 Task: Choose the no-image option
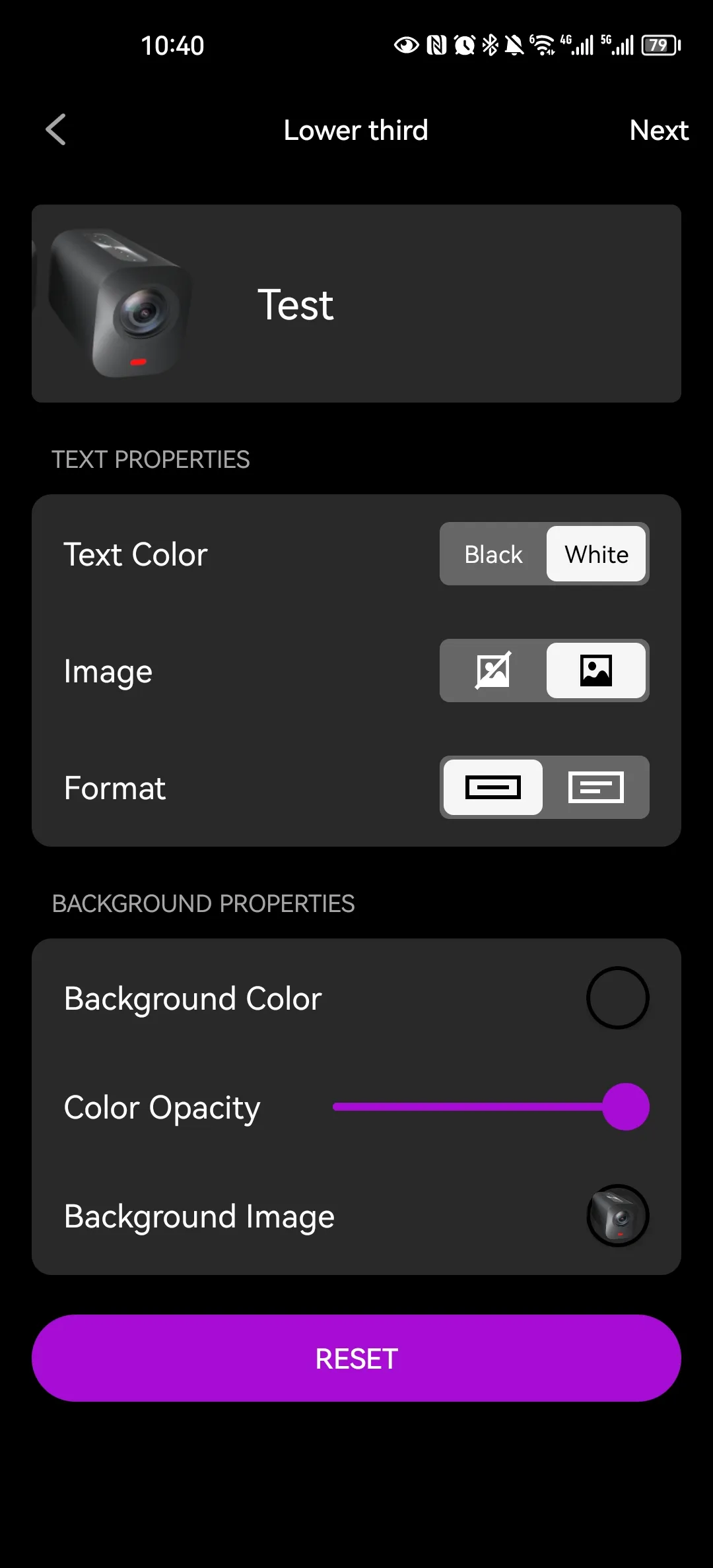click(493, 670)
